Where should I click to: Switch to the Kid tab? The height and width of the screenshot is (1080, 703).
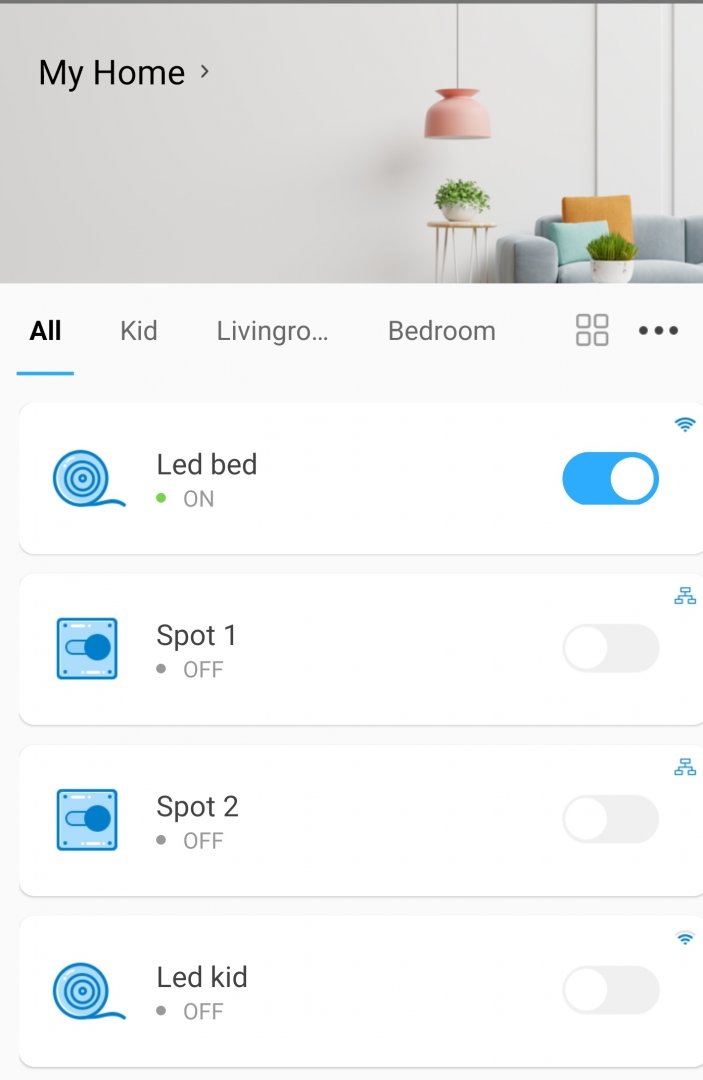[x=138, y=331]
